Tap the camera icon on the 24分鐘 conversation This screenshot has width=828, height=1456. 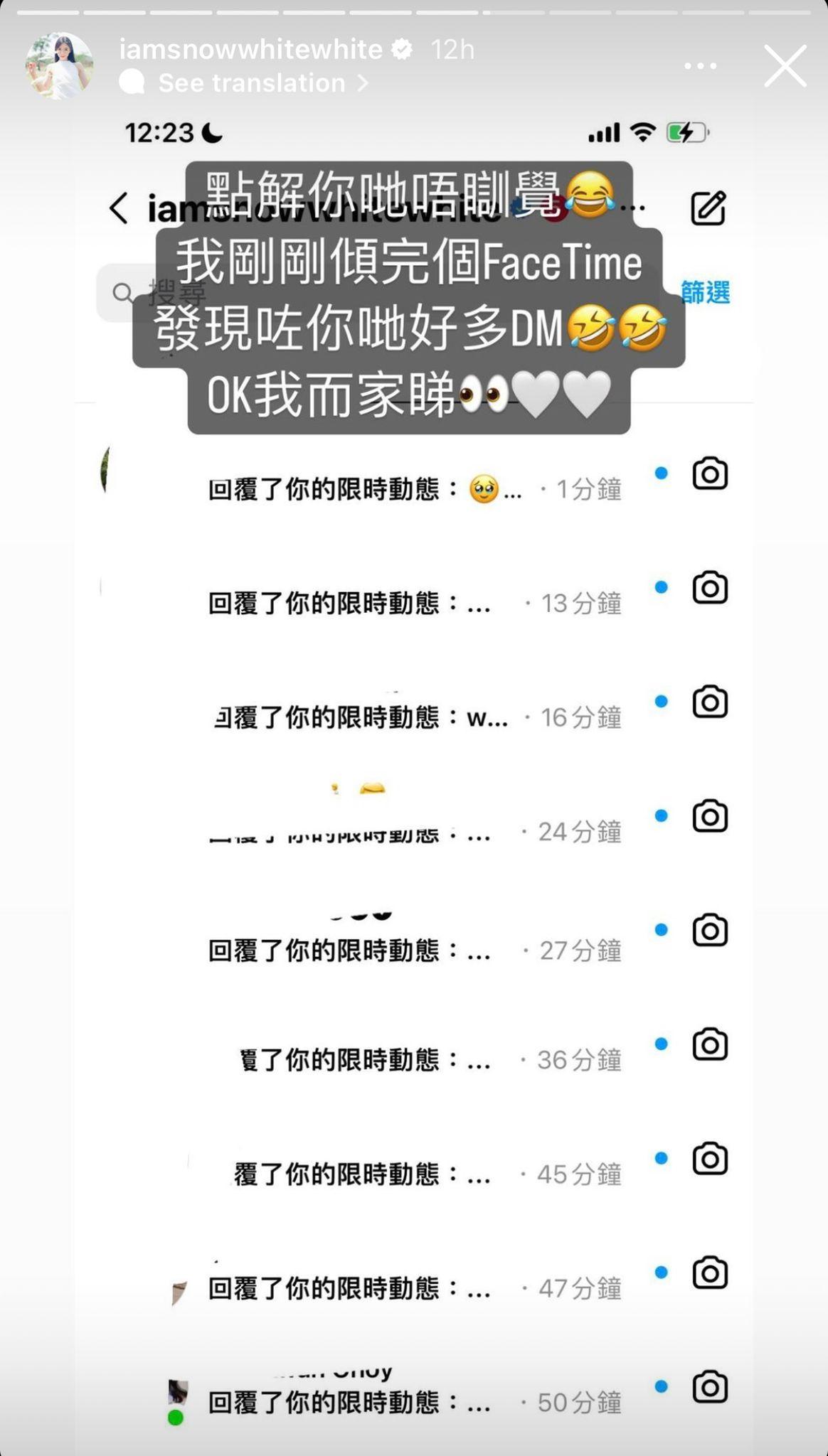(x=710, y=816)
